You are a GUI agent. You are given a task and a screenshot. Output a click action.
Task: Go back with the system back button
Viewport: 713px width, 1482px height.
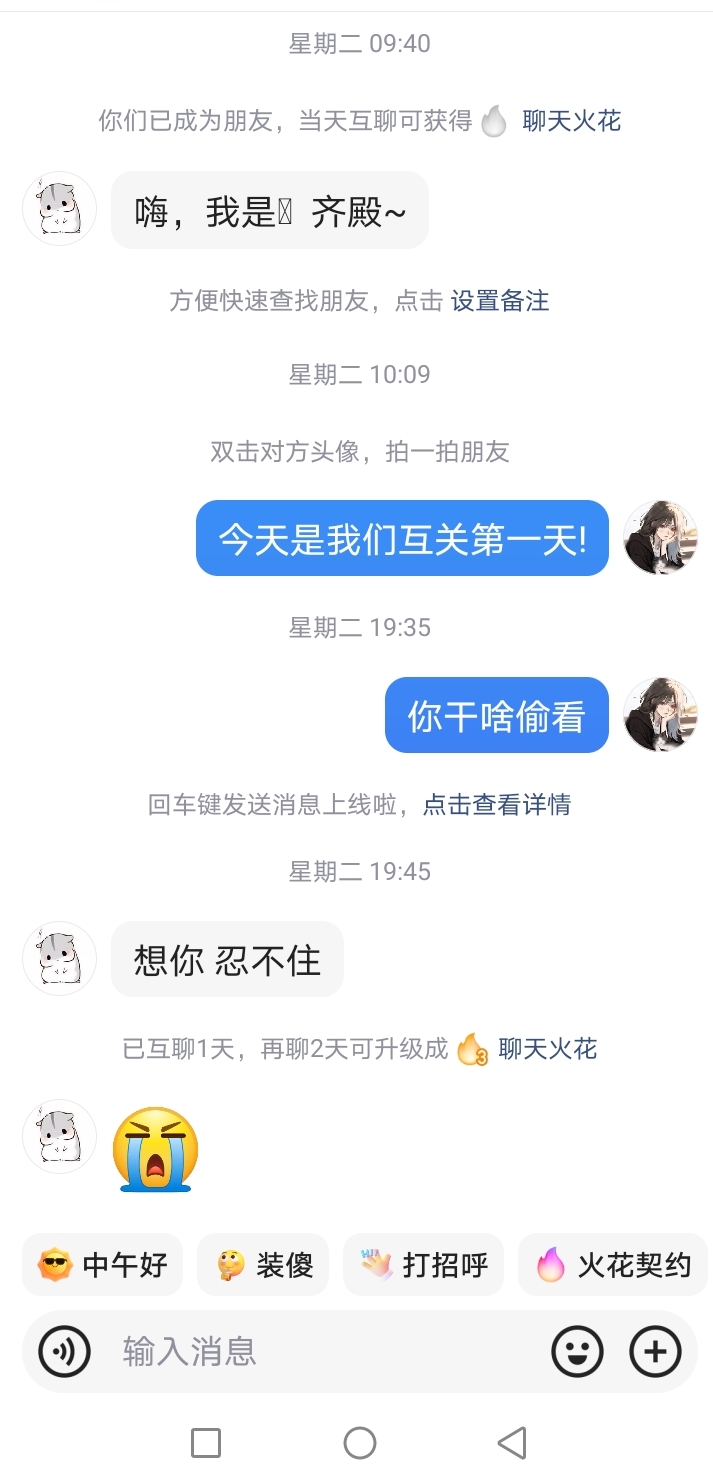click(x=511, y=1442)
